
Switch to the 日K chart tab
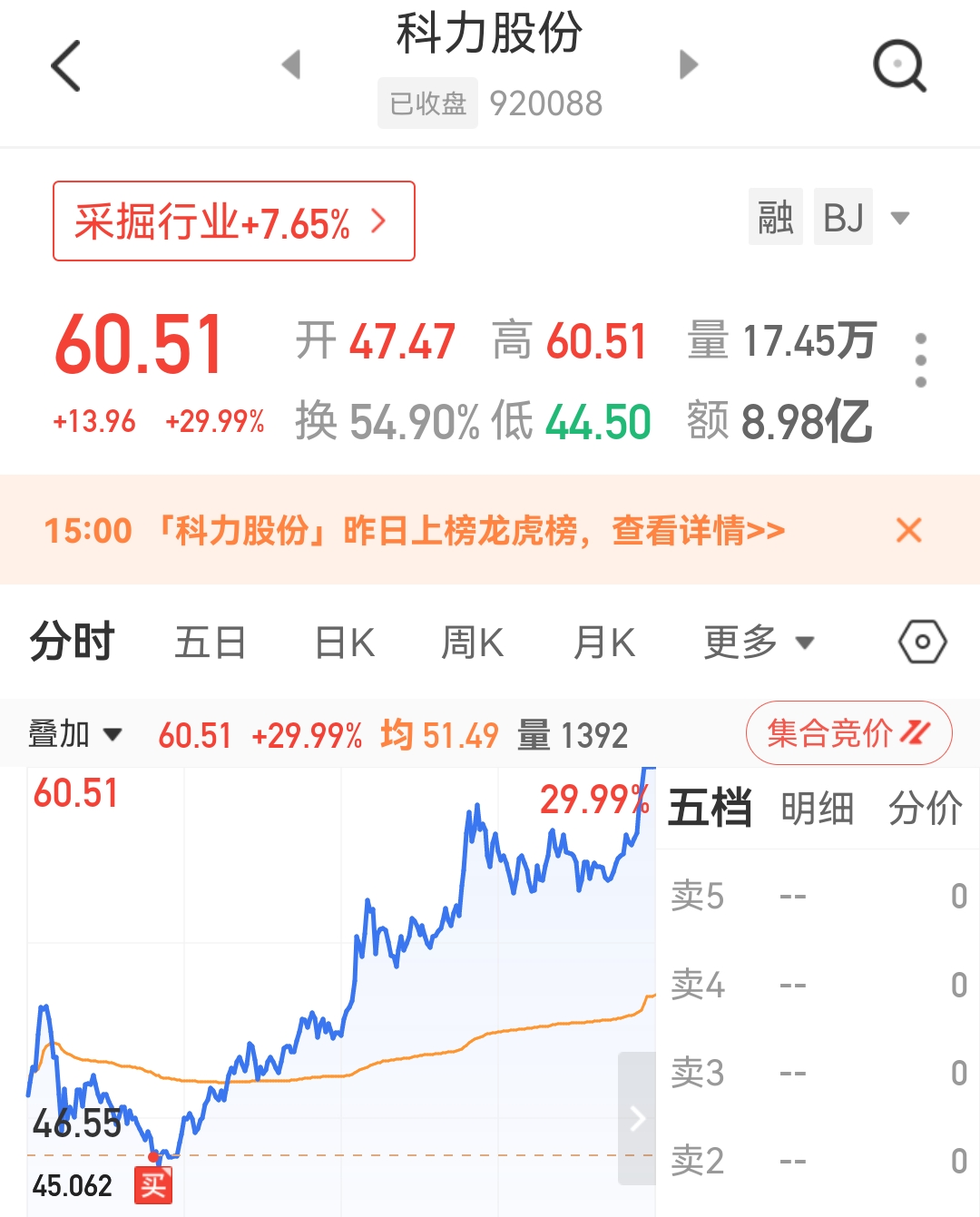[x=344, y=643]
